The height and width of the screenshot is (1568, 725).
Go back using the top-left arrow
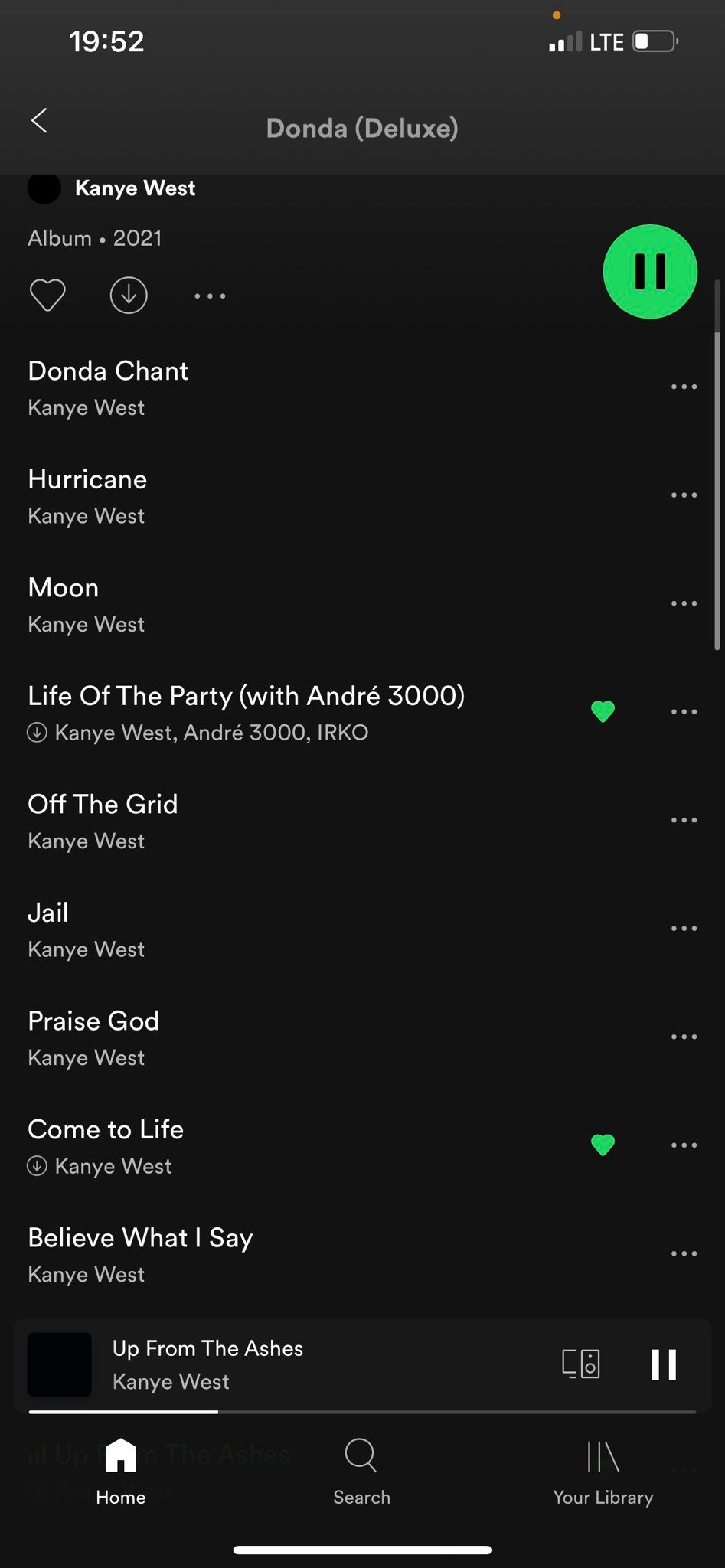(x=39, y=120)
